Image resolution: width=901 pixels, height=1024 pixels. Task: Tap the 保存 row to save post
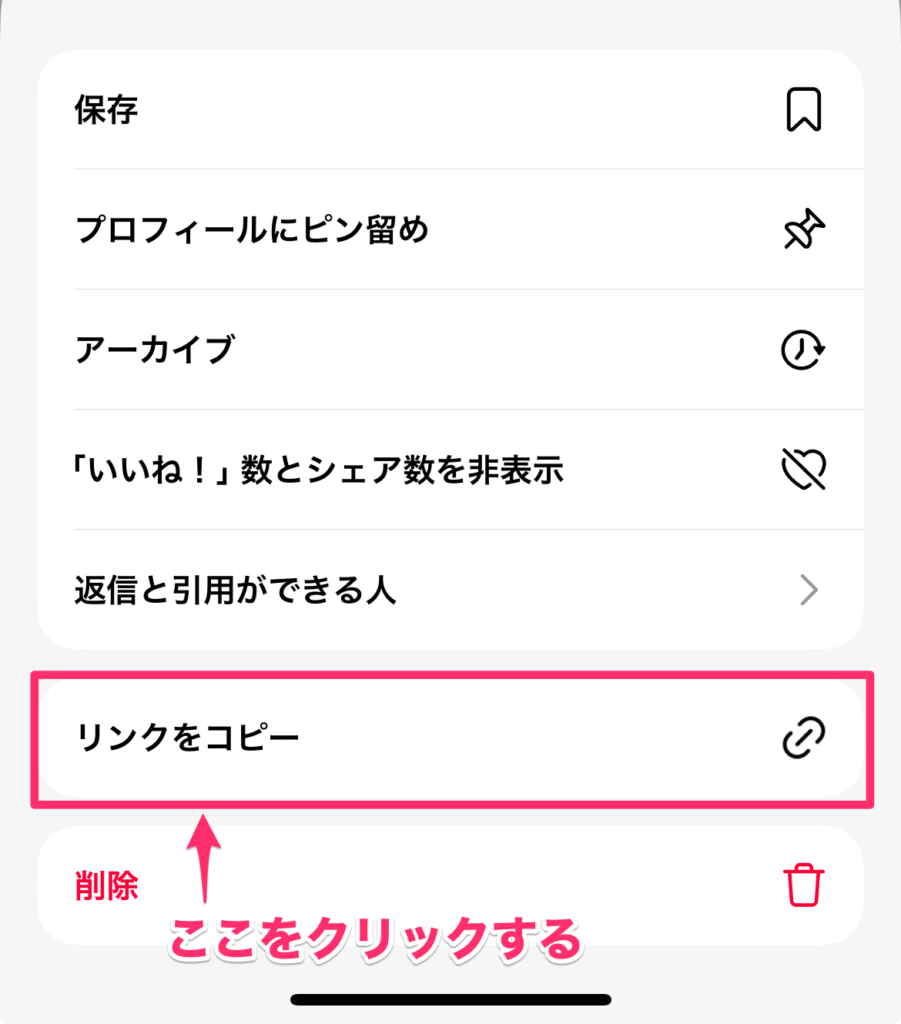pyautogui.click(x=450, y=110)
